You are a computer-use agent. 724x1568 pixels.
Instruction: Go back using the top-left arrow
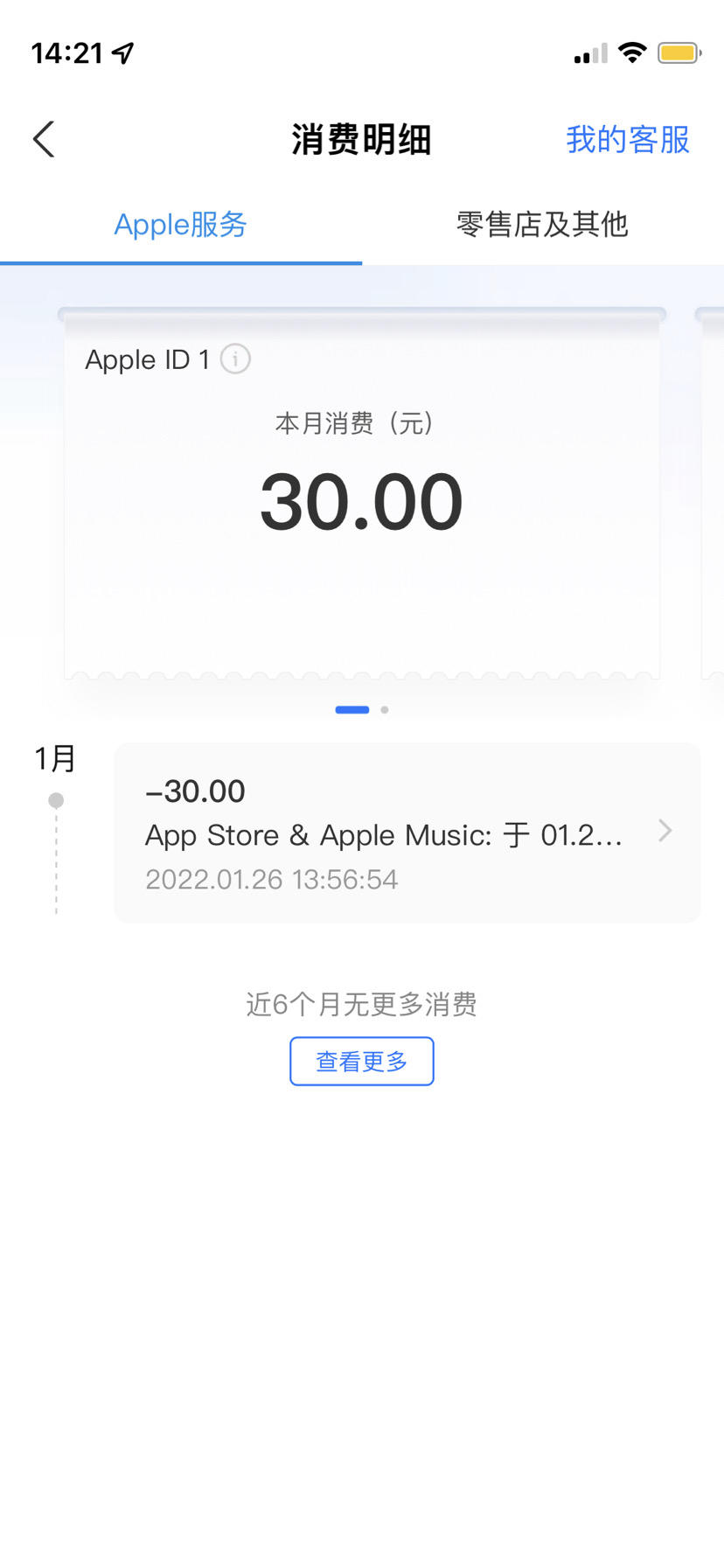44,139
